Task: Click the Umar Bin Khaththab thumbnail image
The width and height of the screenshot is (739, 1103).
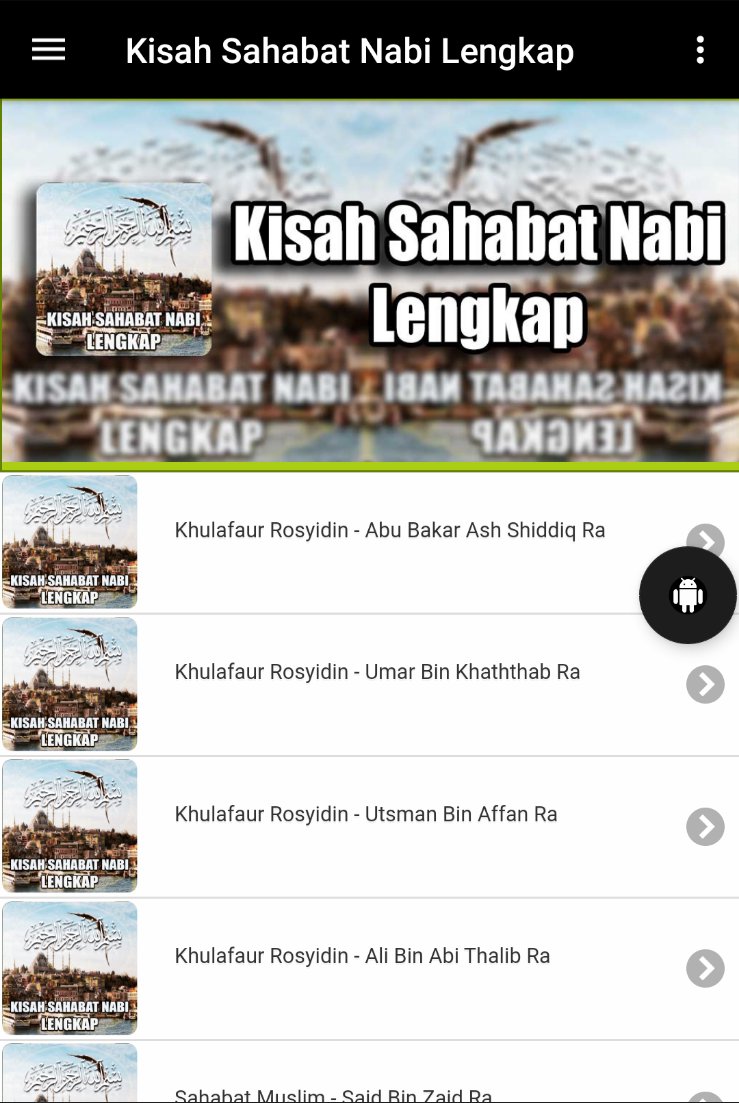Action: pyautogui.click(x=70, y=684)
